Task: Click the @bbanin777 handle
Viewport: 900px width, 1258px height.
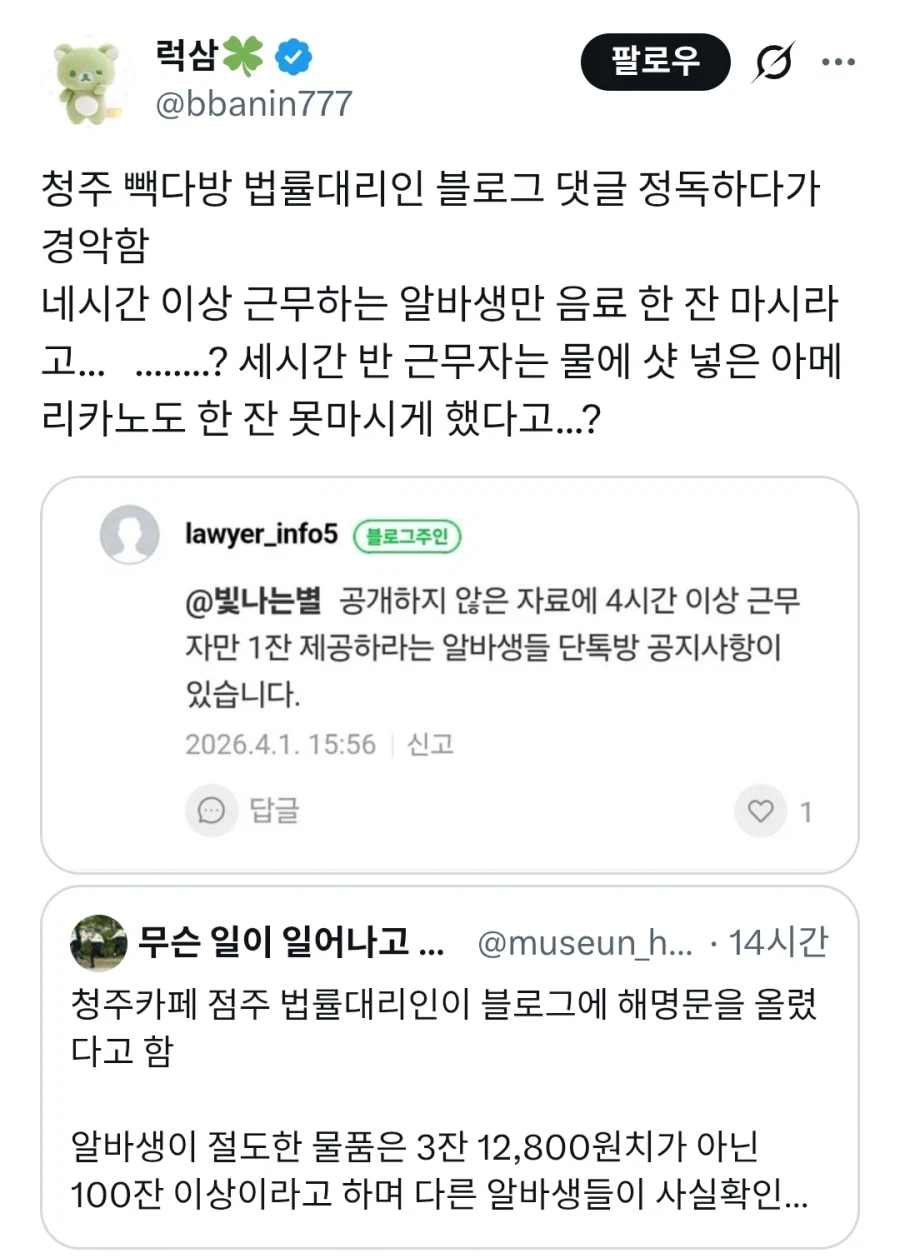Action: (x=253, y=101)
